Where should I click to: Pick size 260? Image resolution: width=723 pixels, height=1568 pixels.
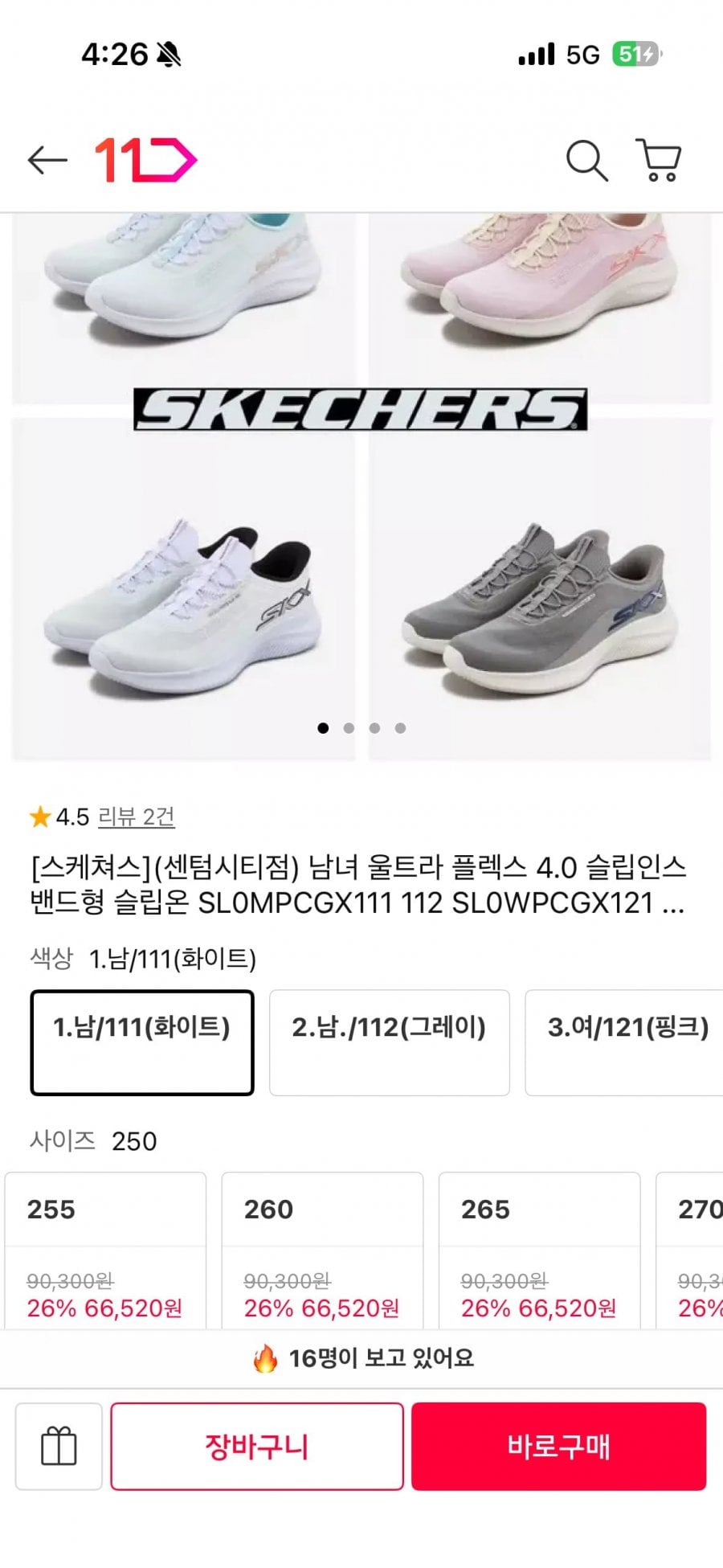pyautogui.click(x=322, y=1251)
